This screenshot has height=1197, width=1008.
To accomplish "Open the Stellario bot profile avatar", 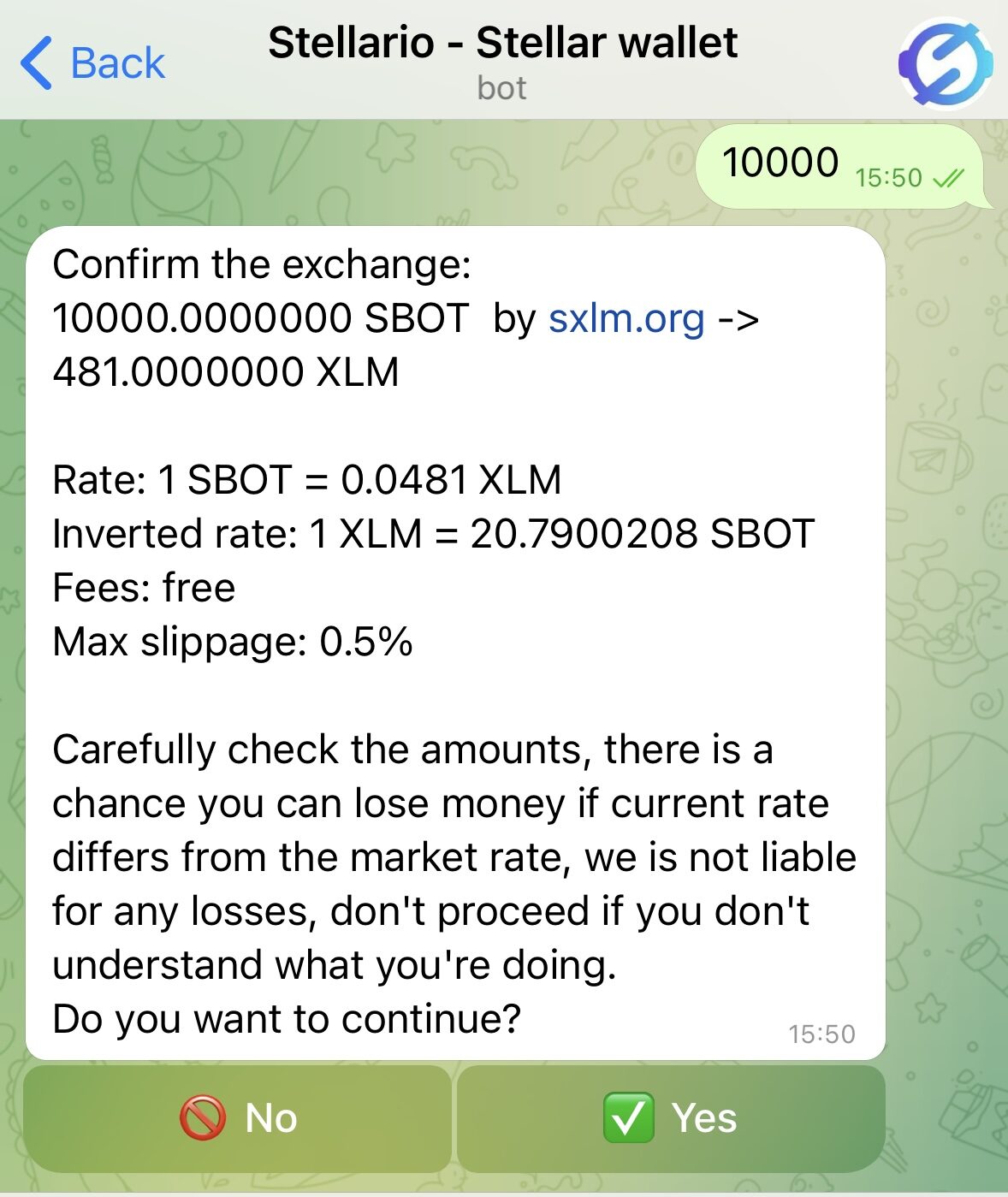I will 945,63.
